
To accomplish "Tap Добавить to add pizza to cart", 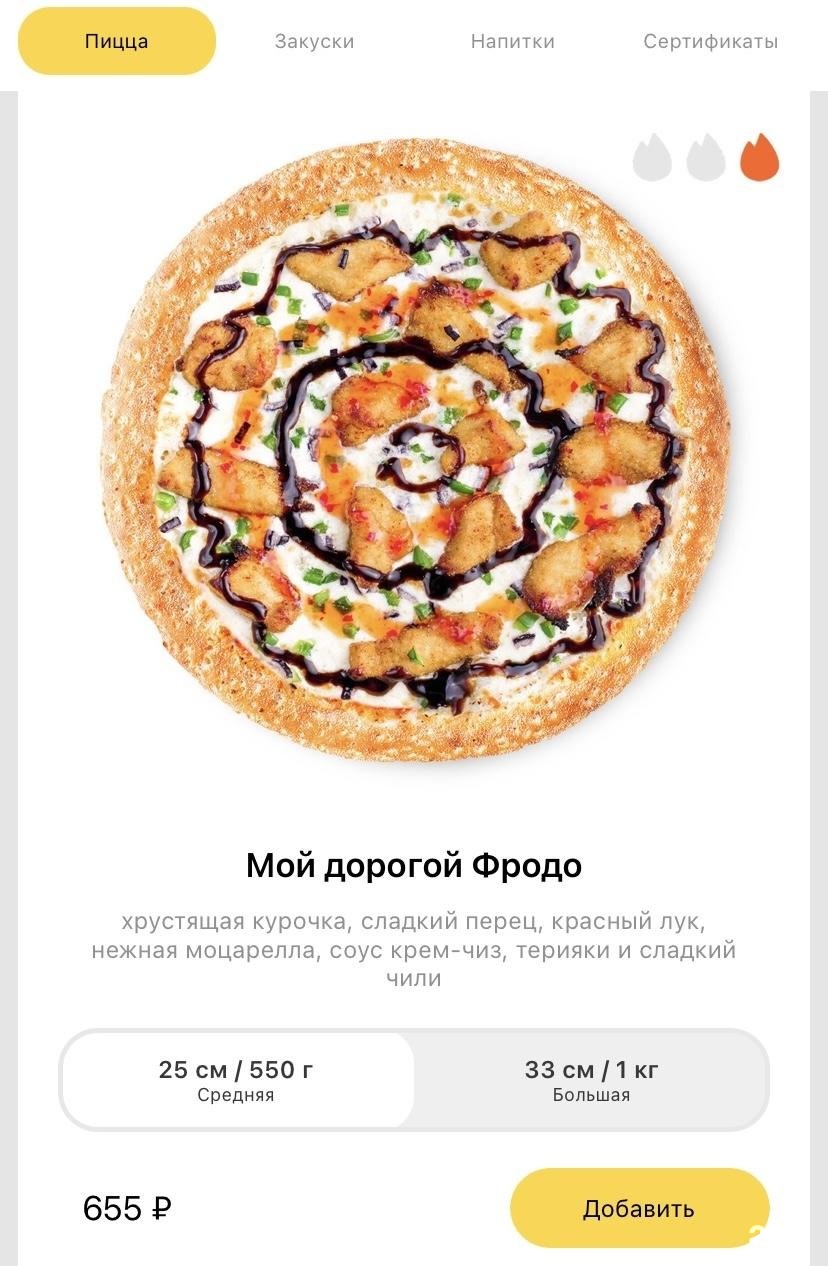I will coord(639,1208).
